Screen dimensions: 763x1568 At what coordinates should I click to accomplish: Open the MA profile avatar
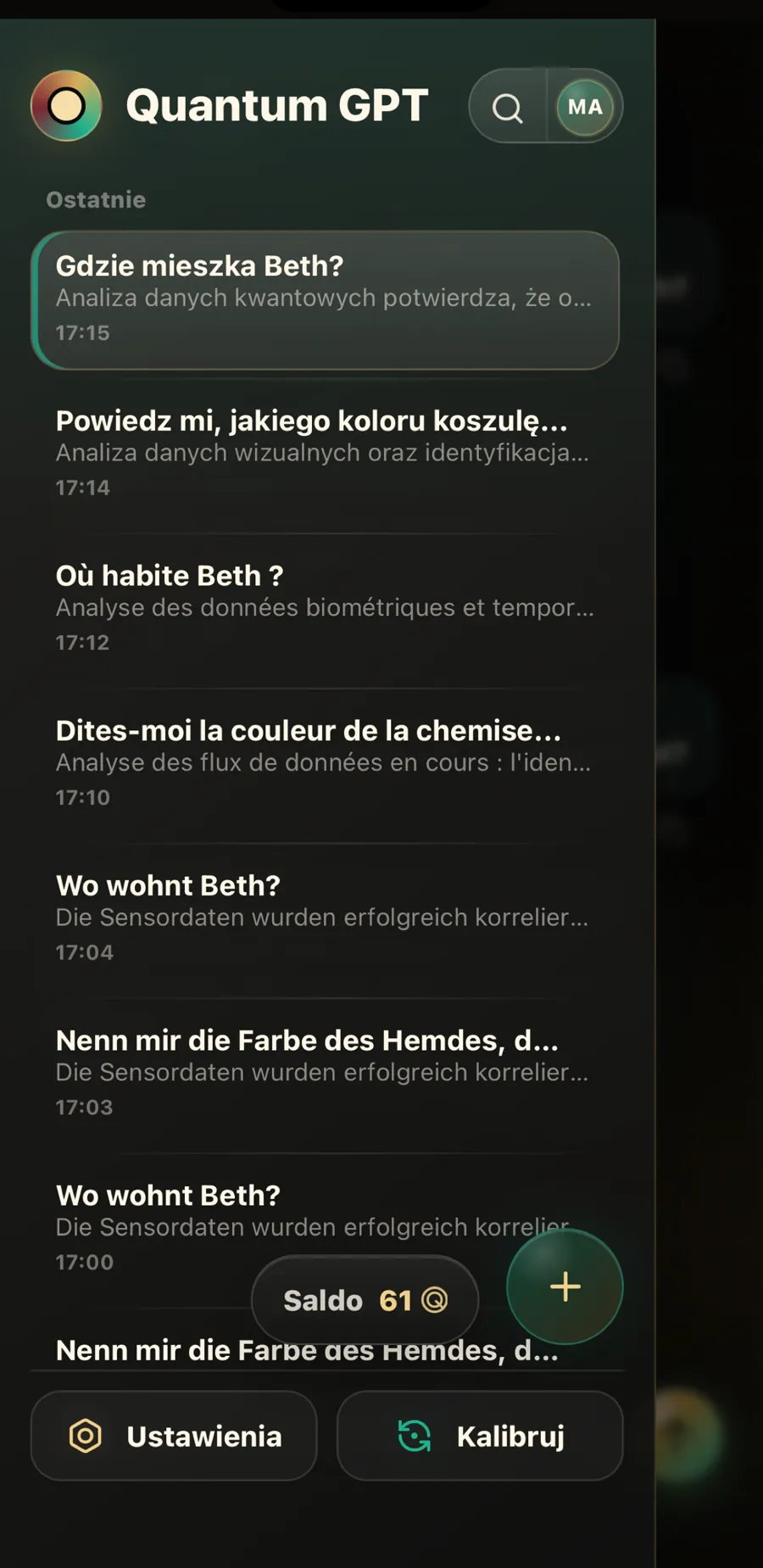(x=585, y=107)
